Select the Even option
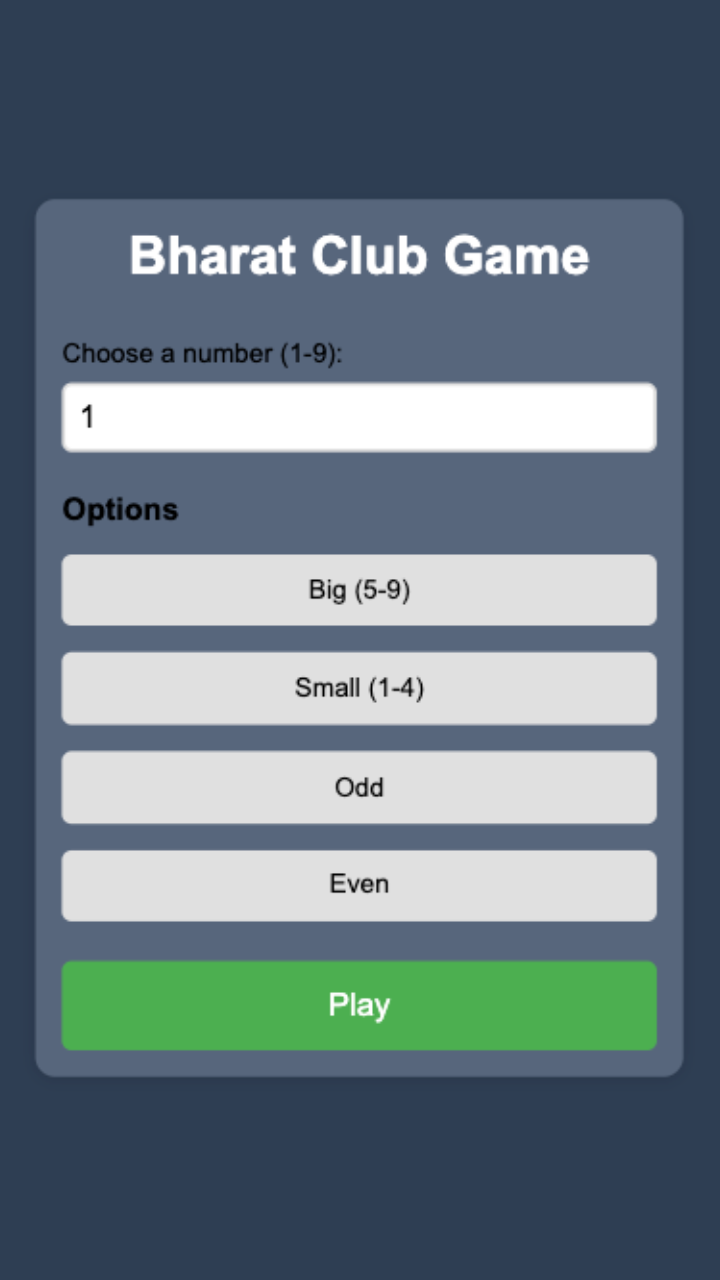 [359, 885]
